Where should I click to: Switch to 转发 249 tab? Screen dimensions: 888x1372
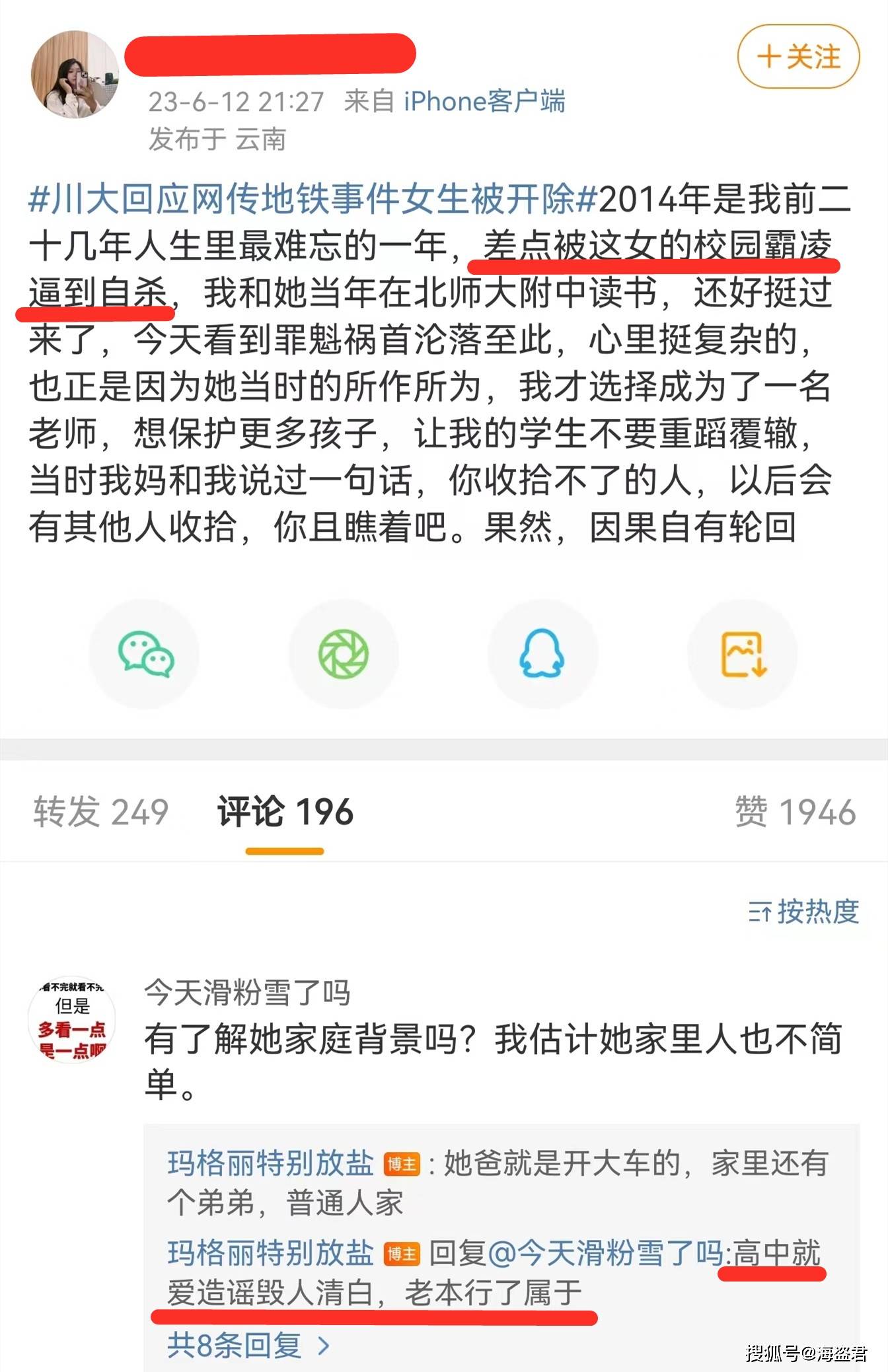tap(101, 812)
